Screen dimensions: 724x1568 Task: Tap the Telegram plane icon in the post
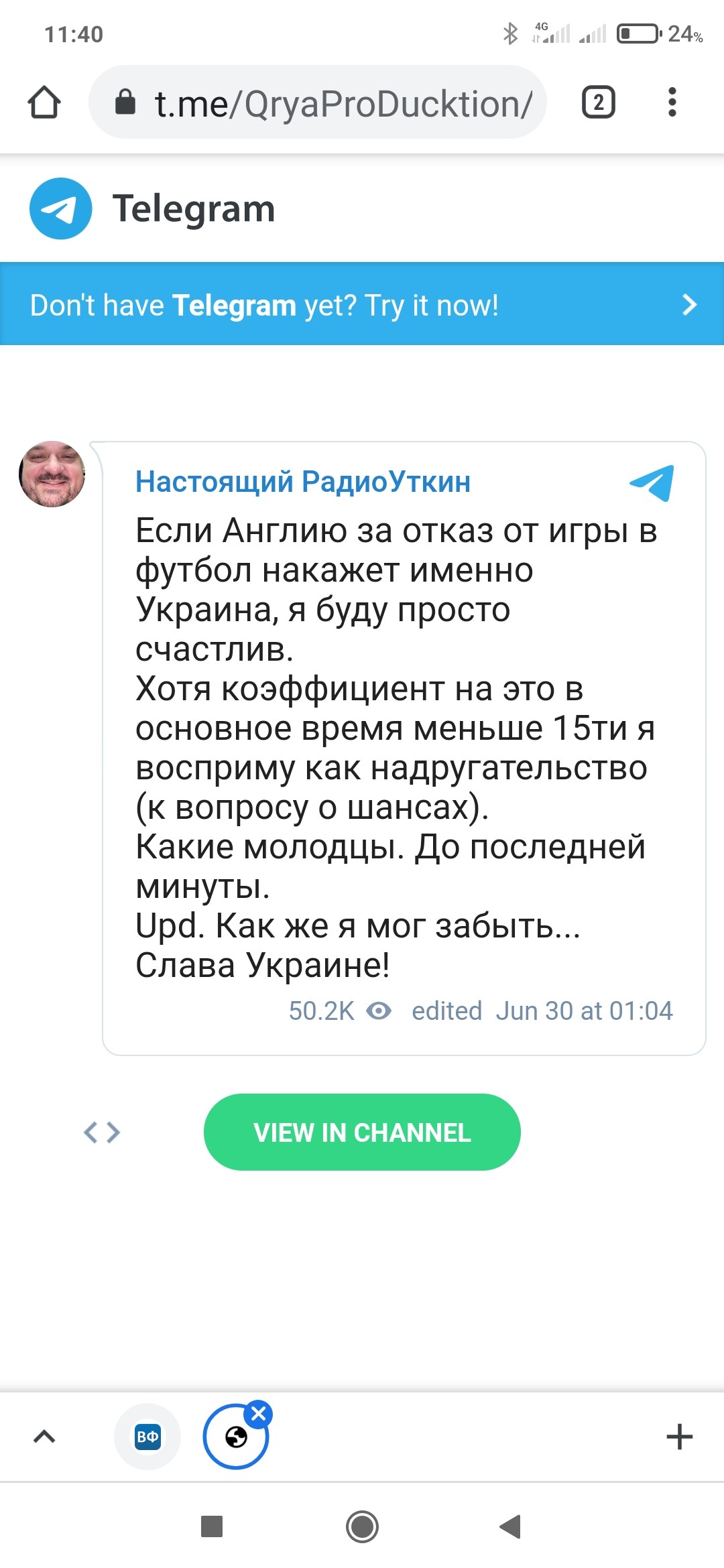pyautogui.click(x=652, y=482)
